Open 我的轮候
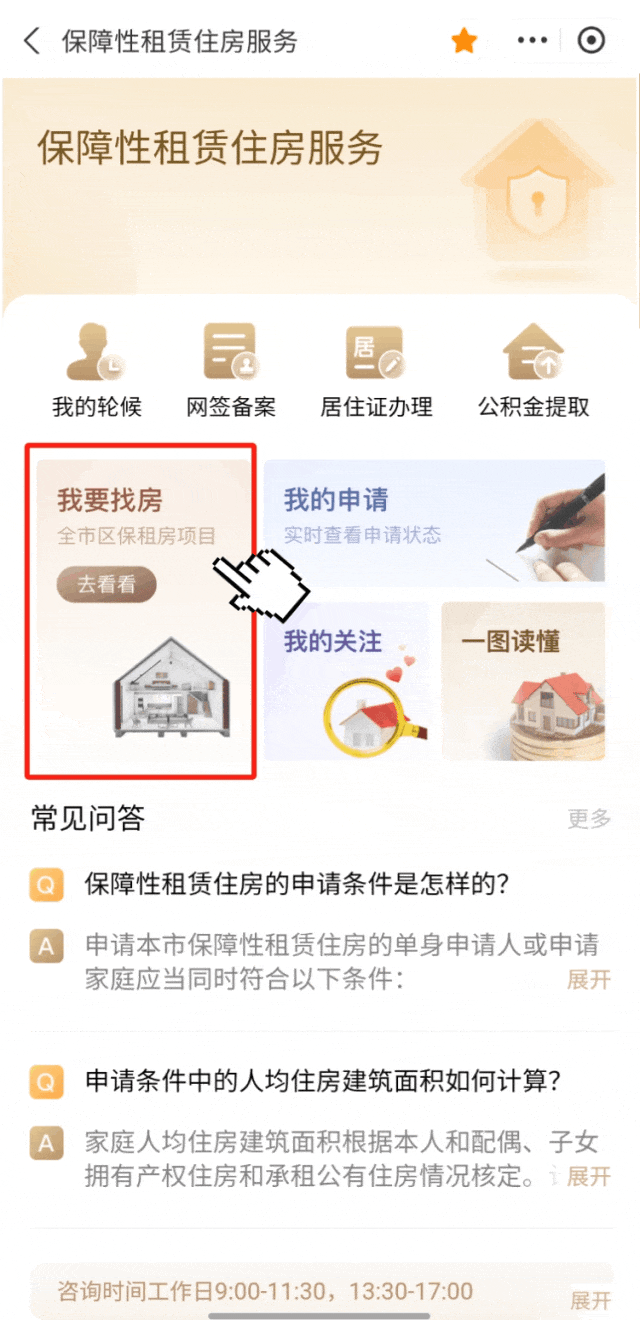 tap(97, 370)
